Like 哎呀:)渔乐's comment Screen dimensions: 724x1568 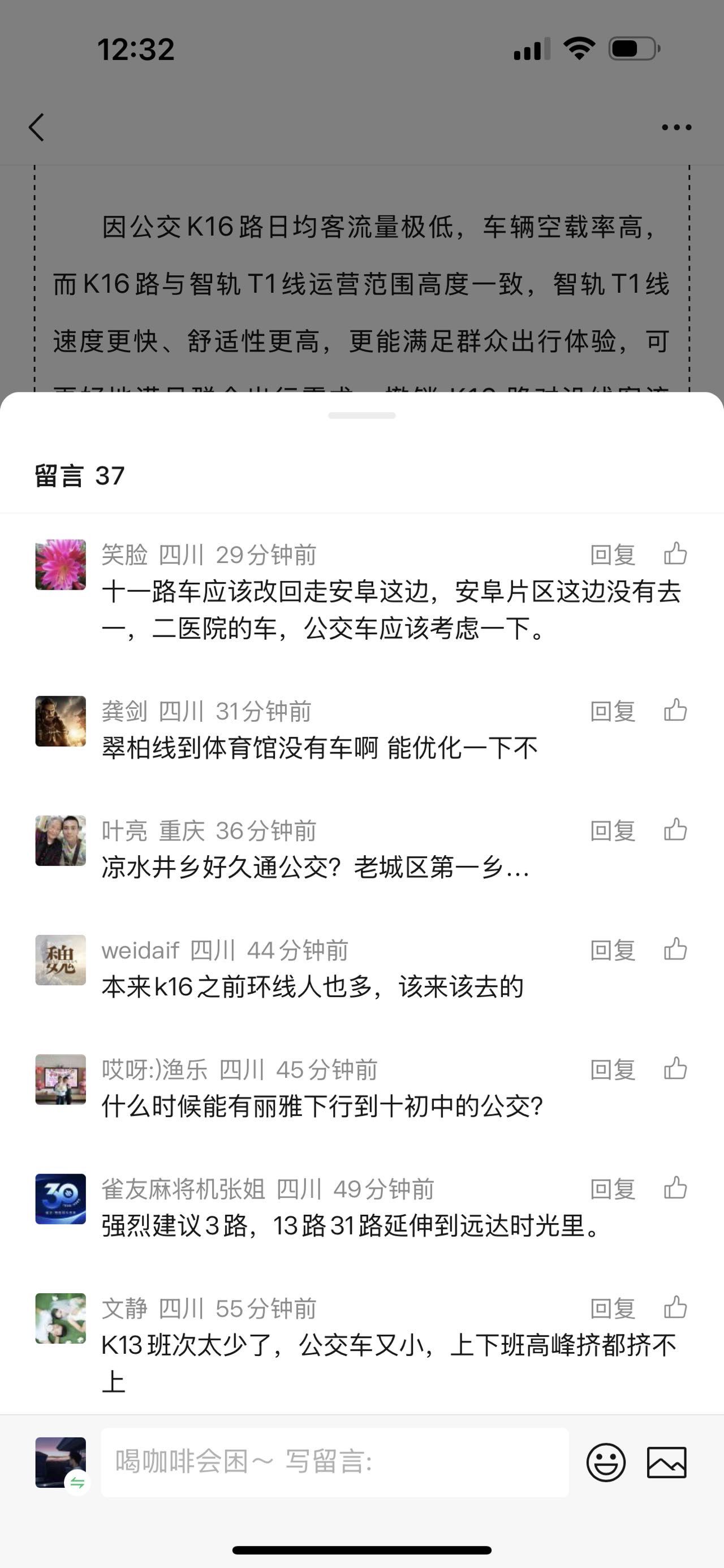coord(675,1068)
